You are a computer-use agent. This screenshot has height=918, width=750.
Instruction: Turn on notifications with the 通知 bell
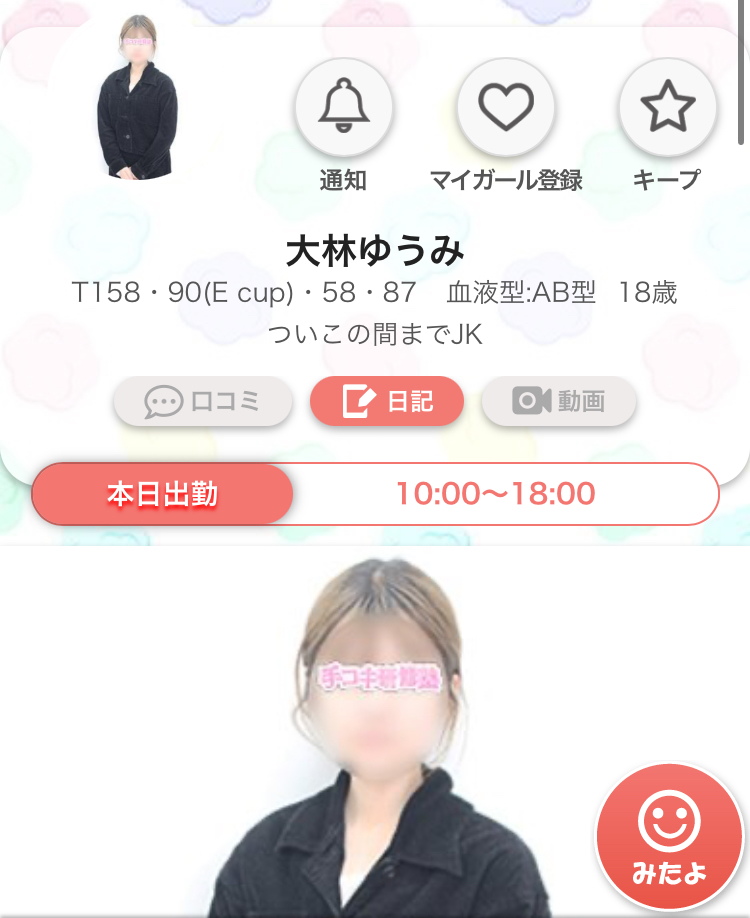(343, 106)
